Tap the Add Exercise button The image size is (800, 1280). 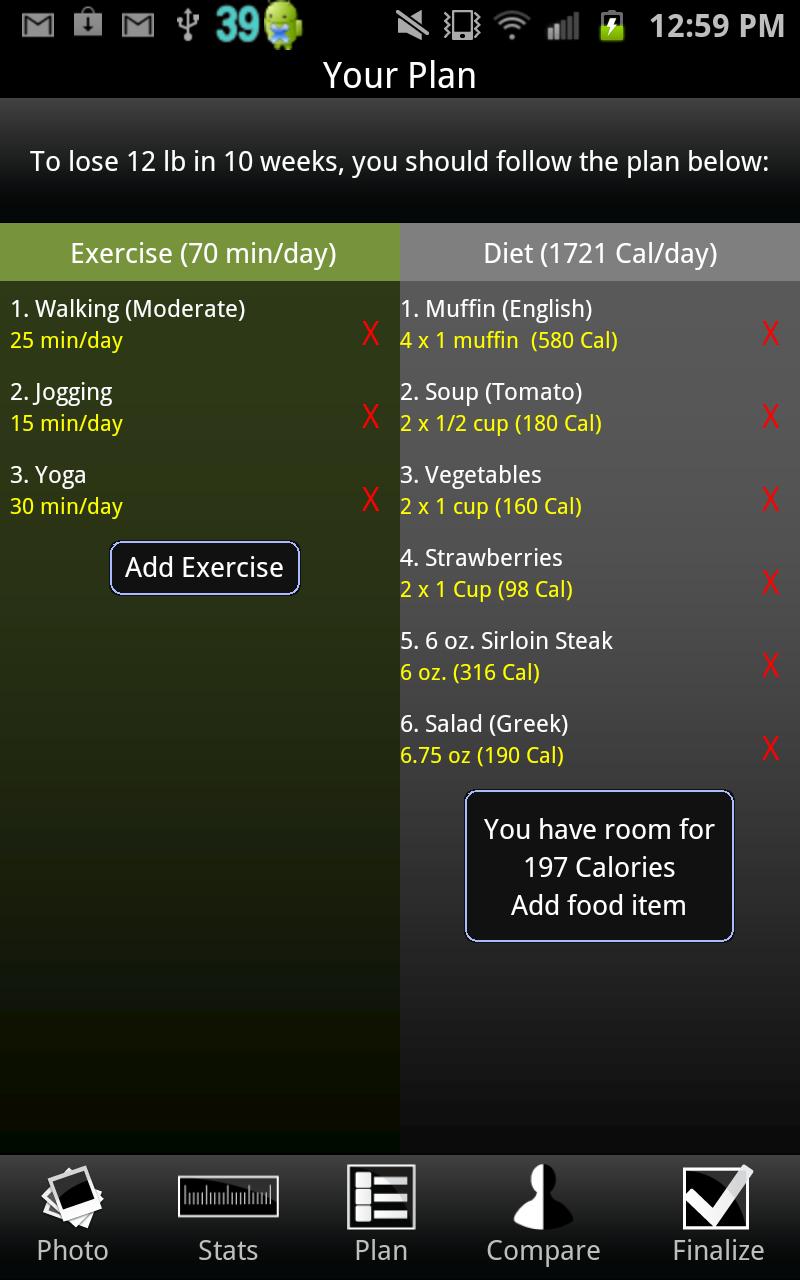click(204, 568)
